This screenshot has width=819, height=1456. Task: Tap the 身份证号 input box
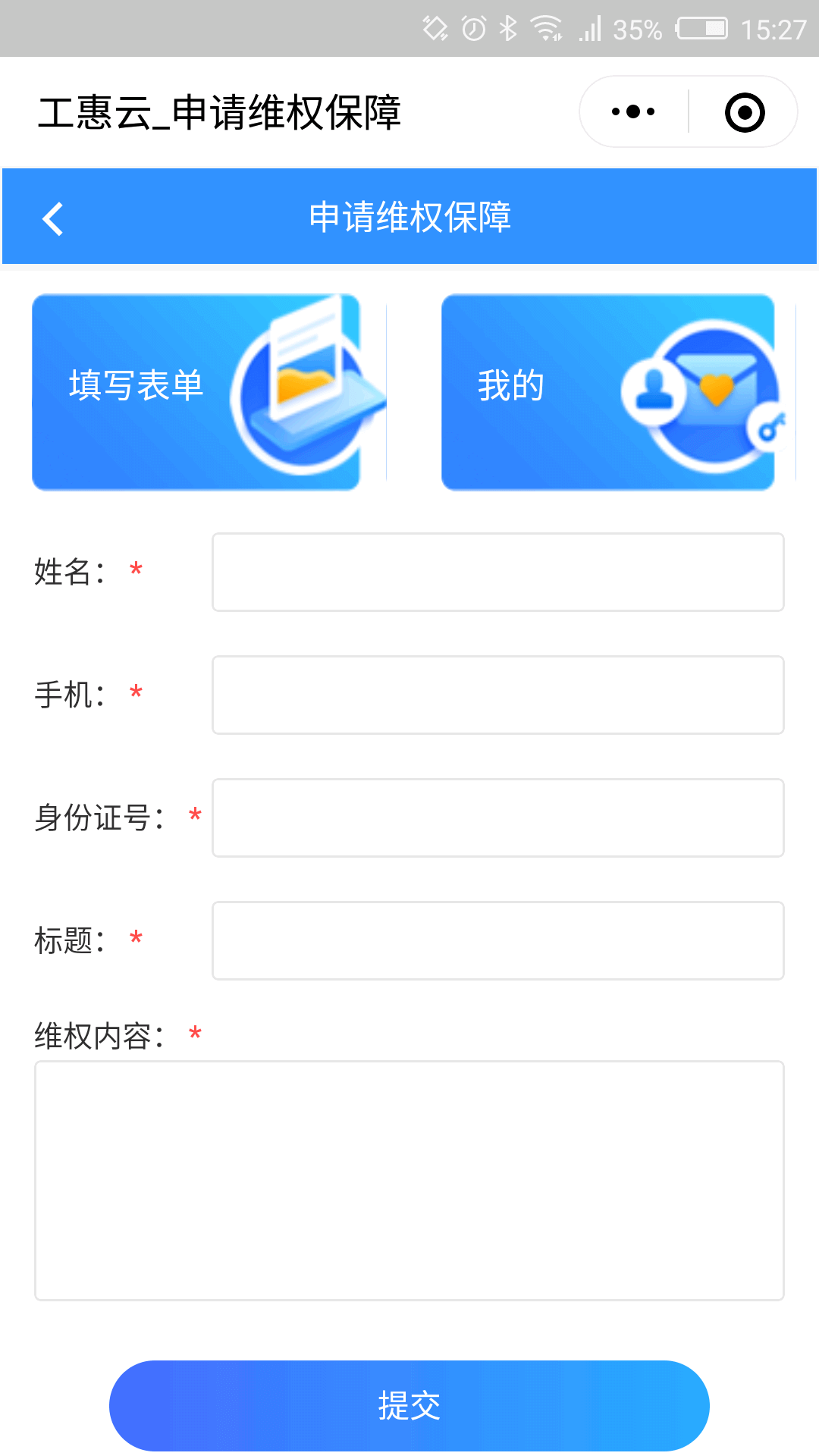(497, 817)
